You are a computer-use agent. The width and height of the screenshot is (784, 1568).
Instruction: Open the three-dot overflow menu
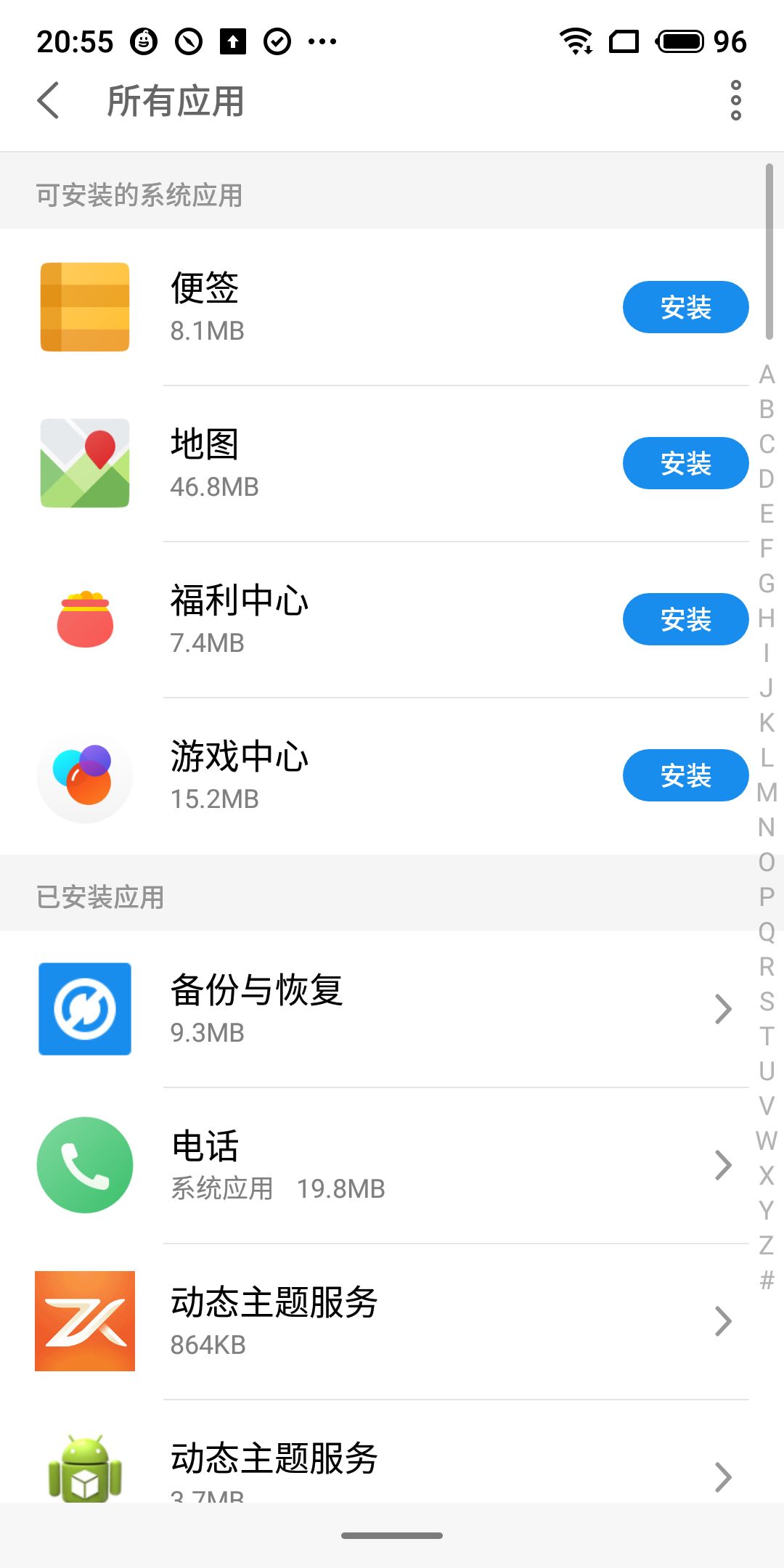coord(735,100)
